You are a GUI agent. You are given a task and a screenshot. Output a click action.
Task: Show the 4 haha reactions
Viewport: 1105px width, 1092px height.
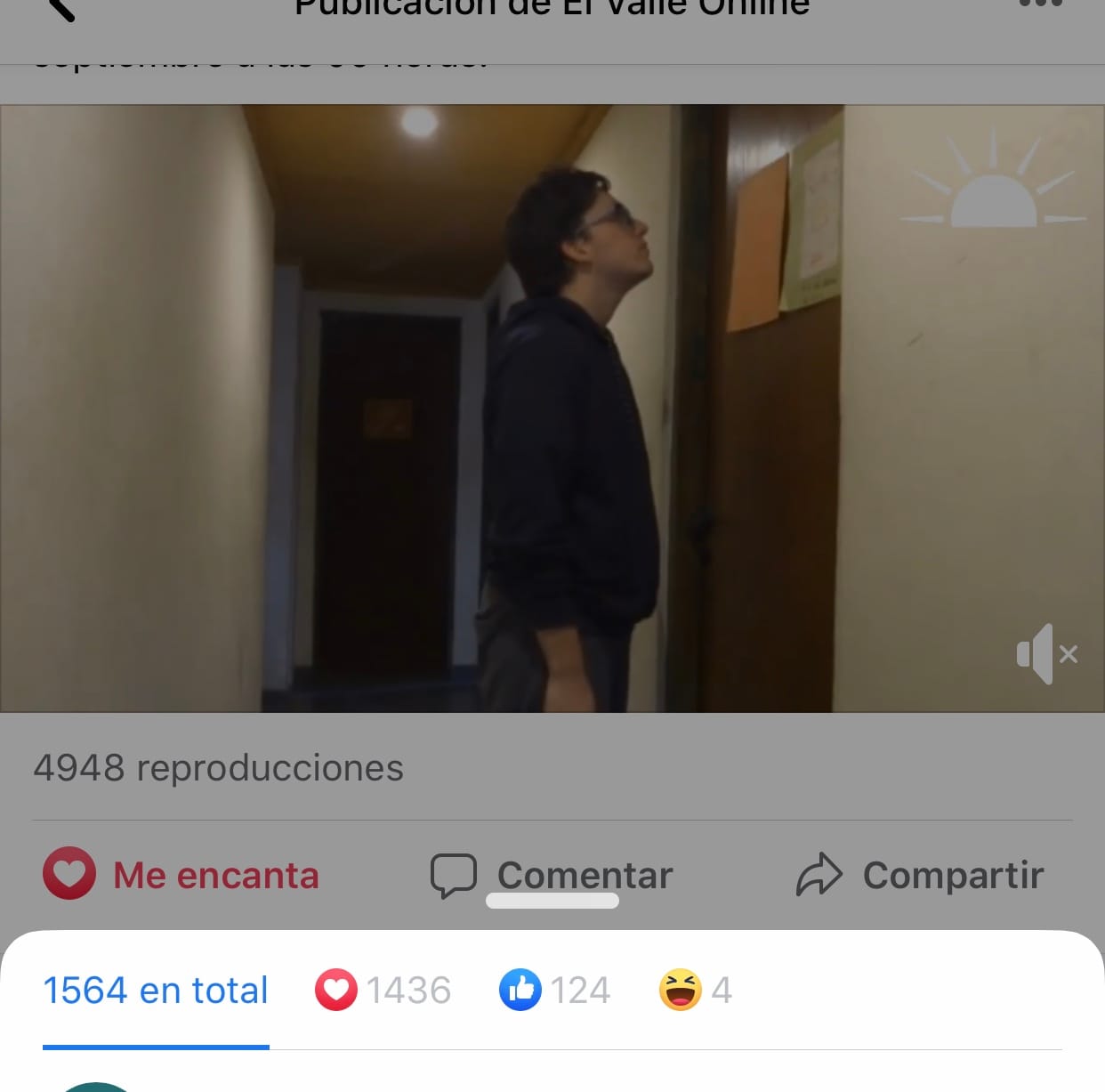point(696,991)
